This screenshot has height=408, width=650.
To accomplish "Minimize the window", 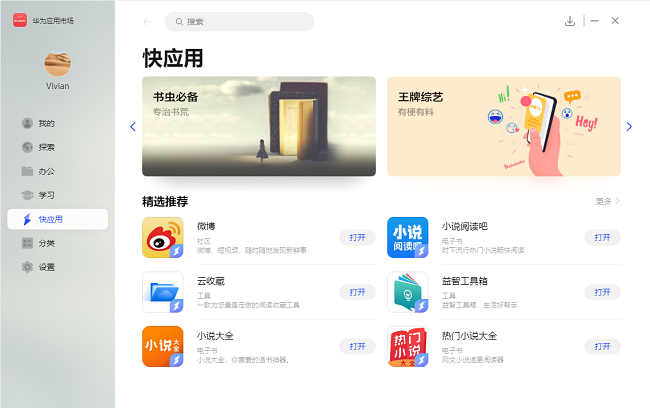I will (594, 21).
